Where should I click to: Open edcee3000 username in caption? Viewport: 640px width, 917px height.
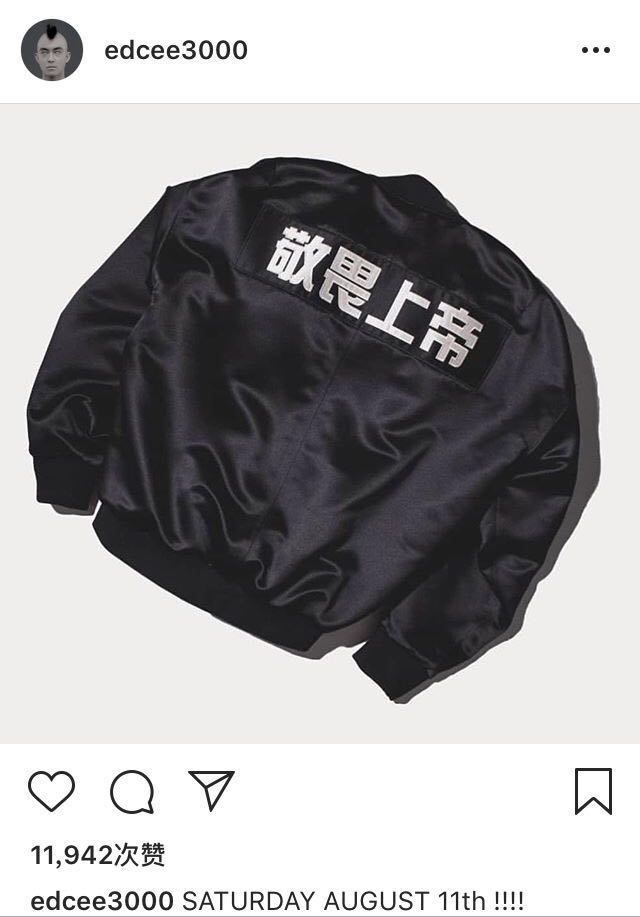click(102, 899)
